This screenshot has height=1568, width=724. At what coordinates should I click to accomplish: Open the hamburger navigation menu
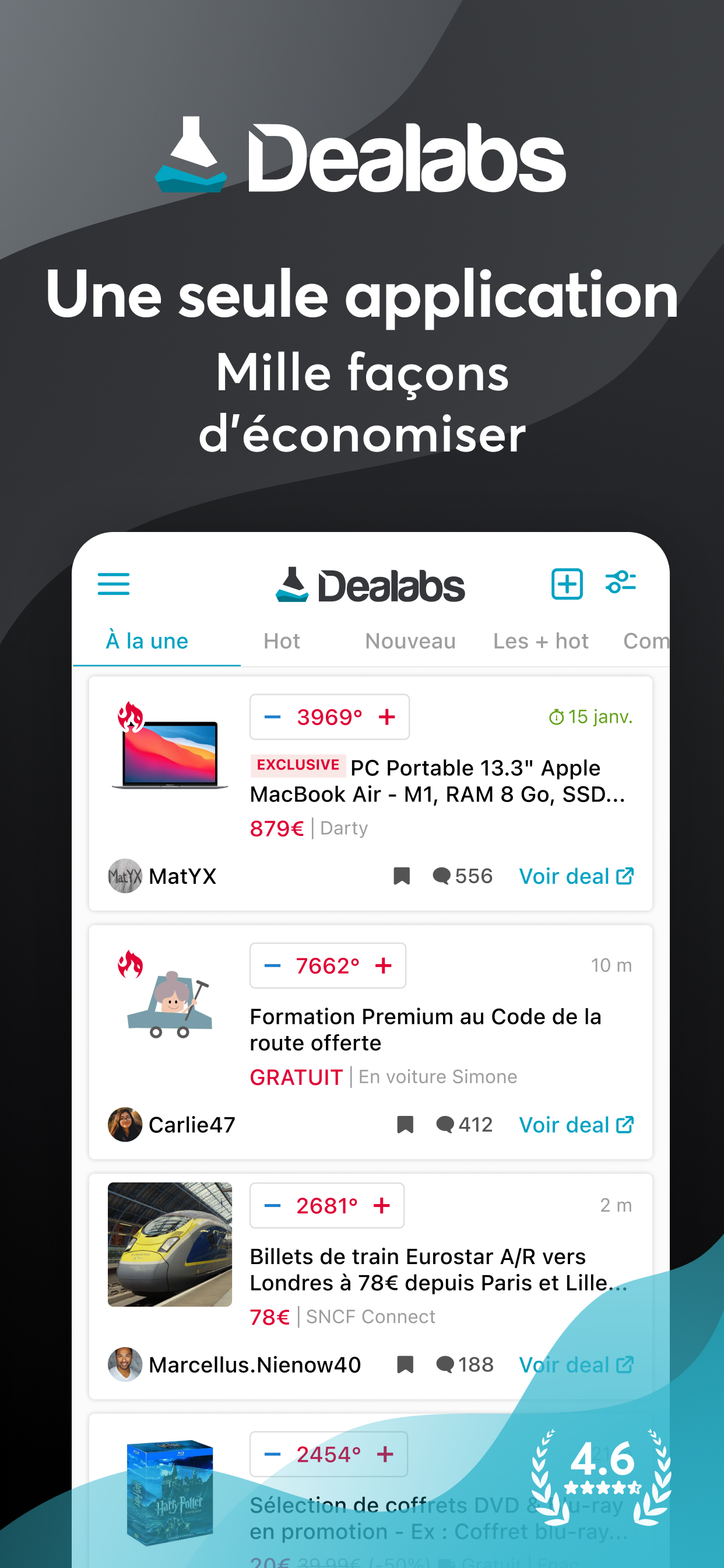pyautogui.click(x=113, y=584)
